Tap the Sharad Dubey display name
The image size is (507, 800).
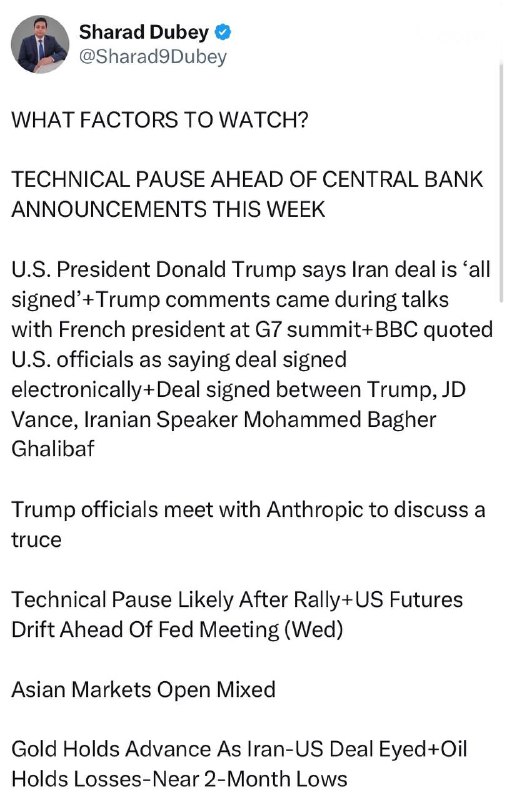click(x=144, y=32)
